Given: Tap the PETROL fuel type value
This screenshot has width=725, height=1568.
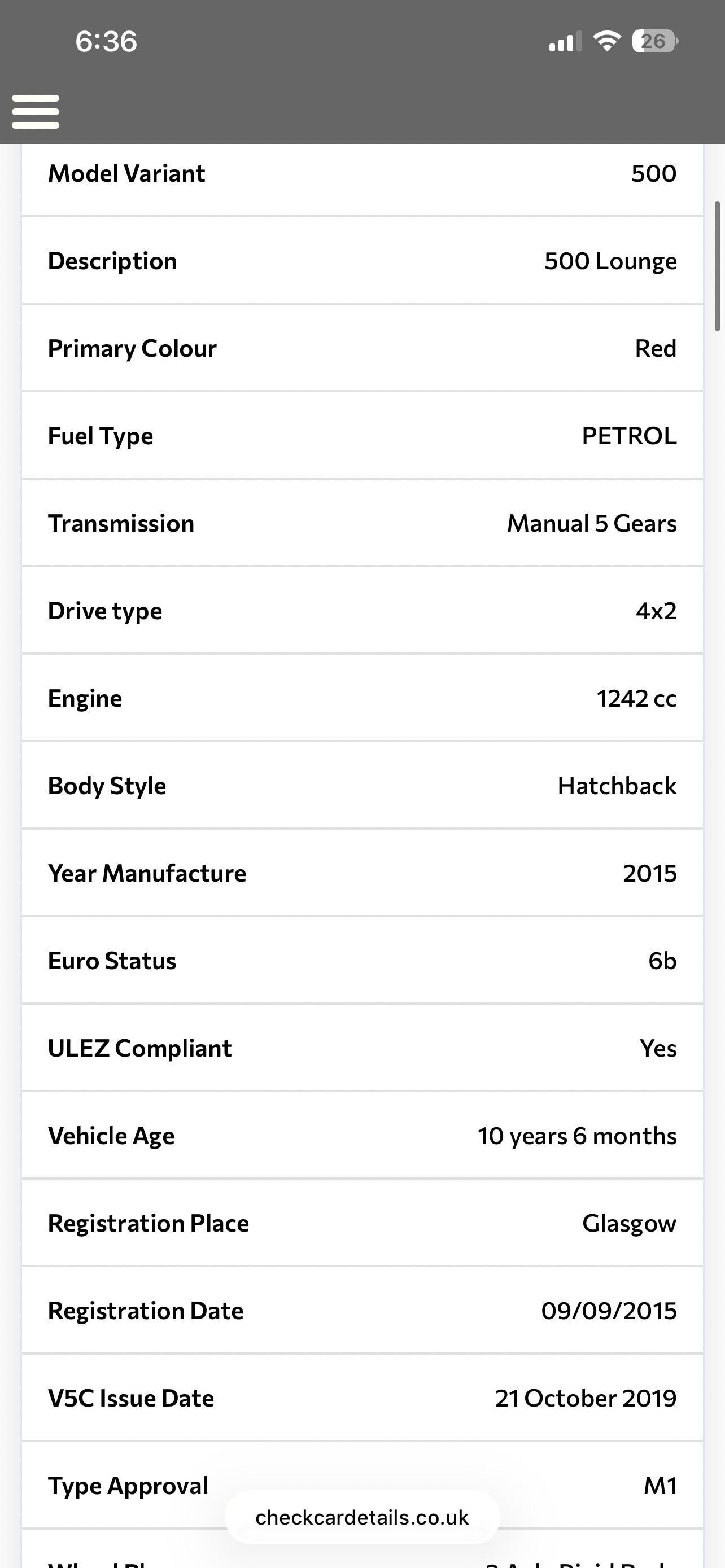Looking at the screenshot, I should (x=628, y=435).
